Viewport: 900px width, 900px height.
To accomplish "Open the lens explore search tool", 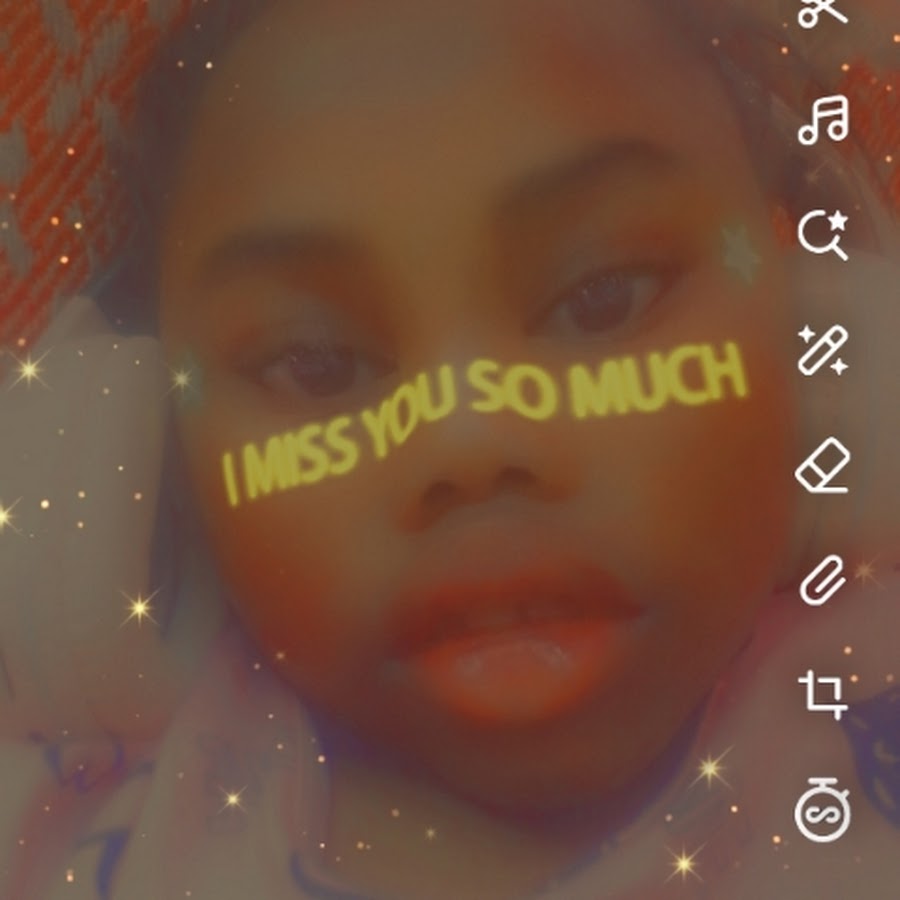I will pos(823,235).
